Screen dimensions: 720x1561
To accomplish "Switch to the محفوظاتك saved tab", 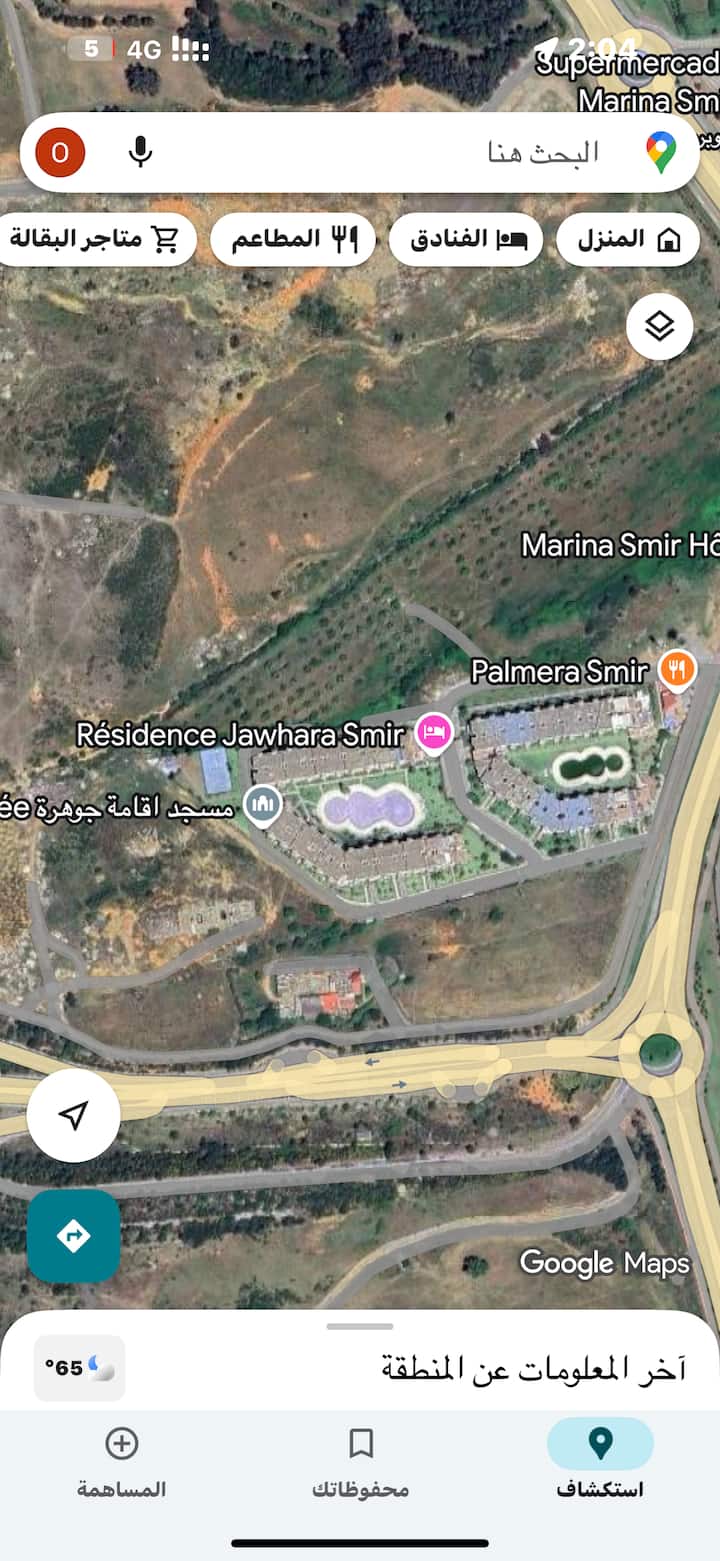I will [x=360, y=1459].
